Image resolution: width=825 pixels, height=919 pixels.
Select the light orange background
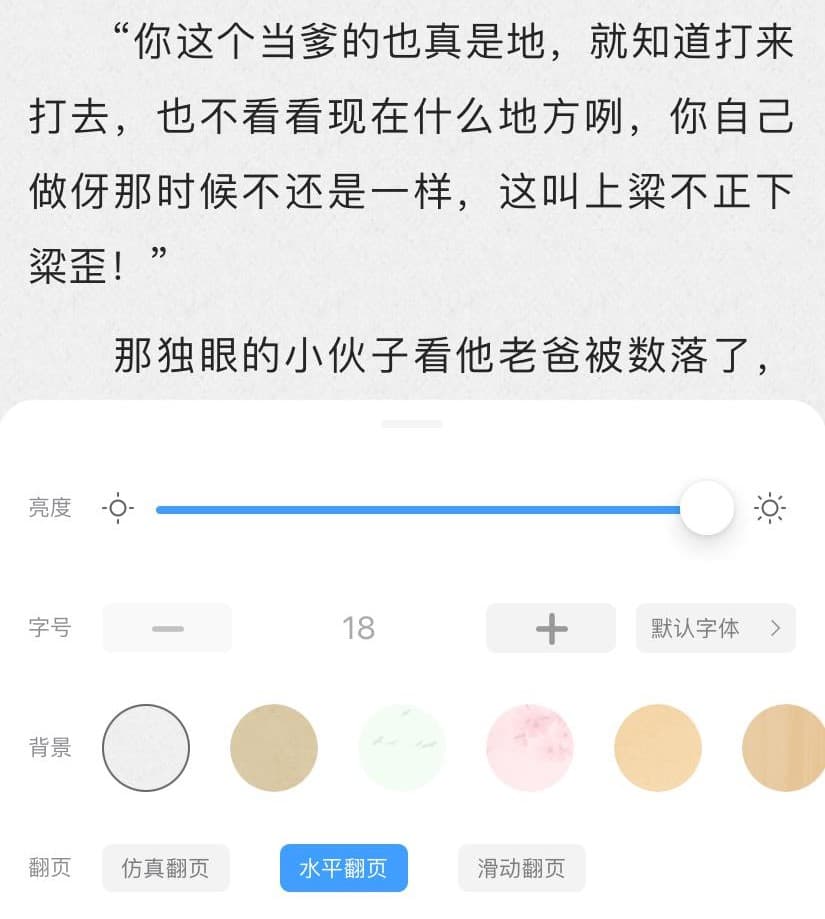pyautogui.click(x=658, y=748)
